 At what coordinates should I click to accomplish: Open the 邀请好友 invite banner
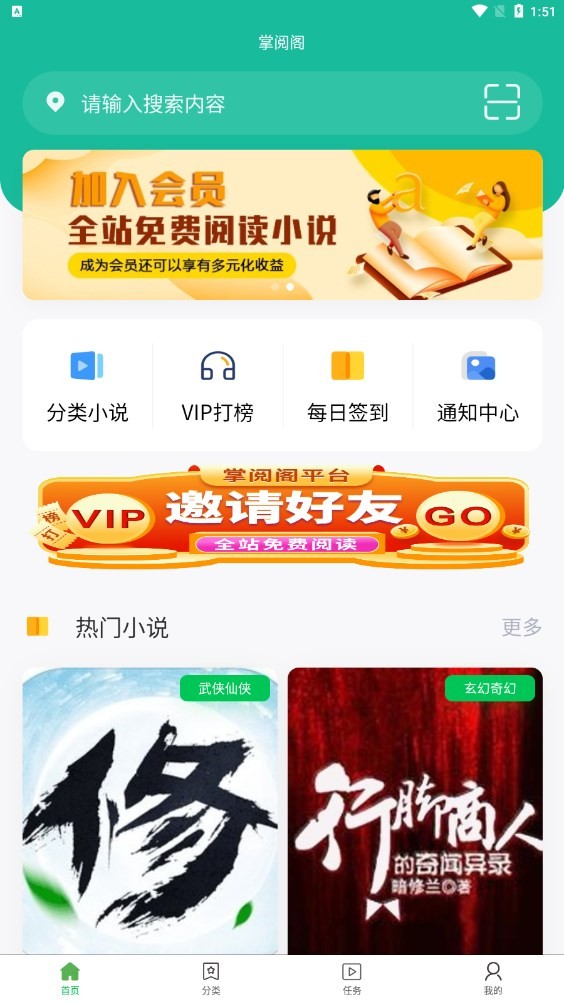282,517
